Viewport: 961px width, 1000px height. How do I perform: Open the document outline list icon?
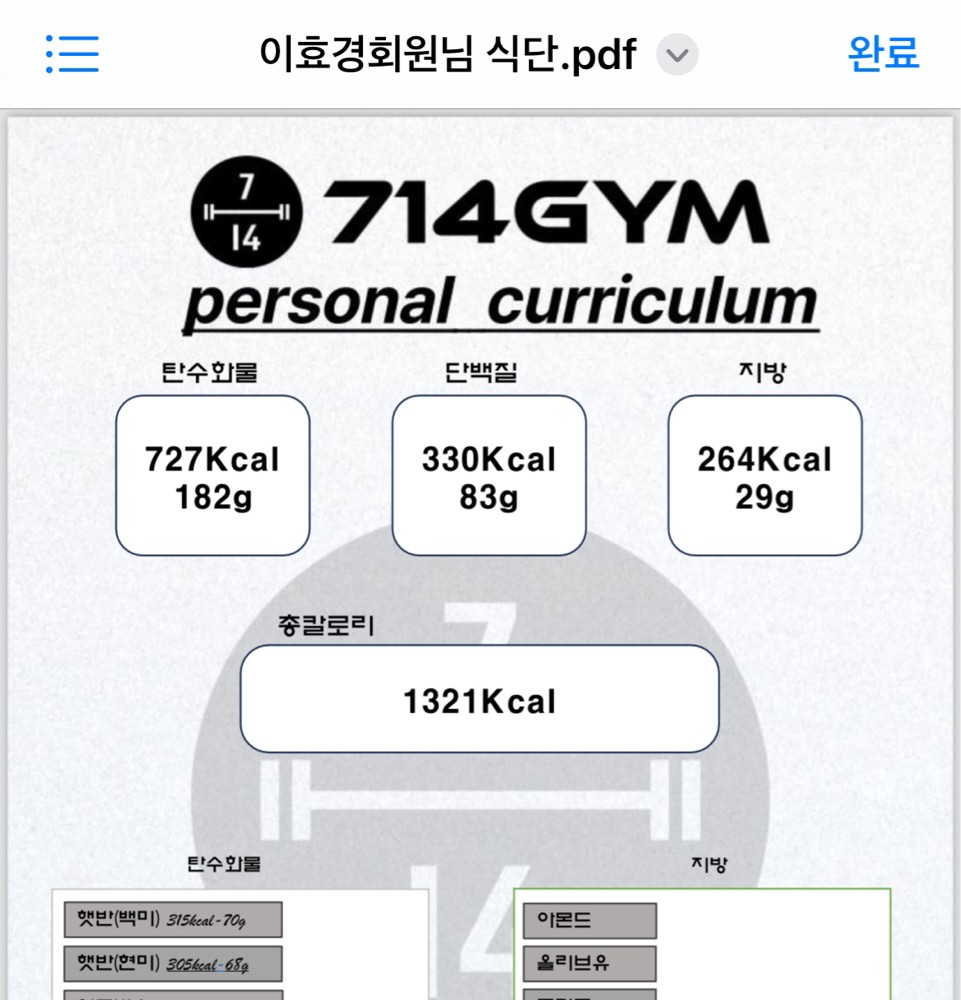[x=72, y=53]
